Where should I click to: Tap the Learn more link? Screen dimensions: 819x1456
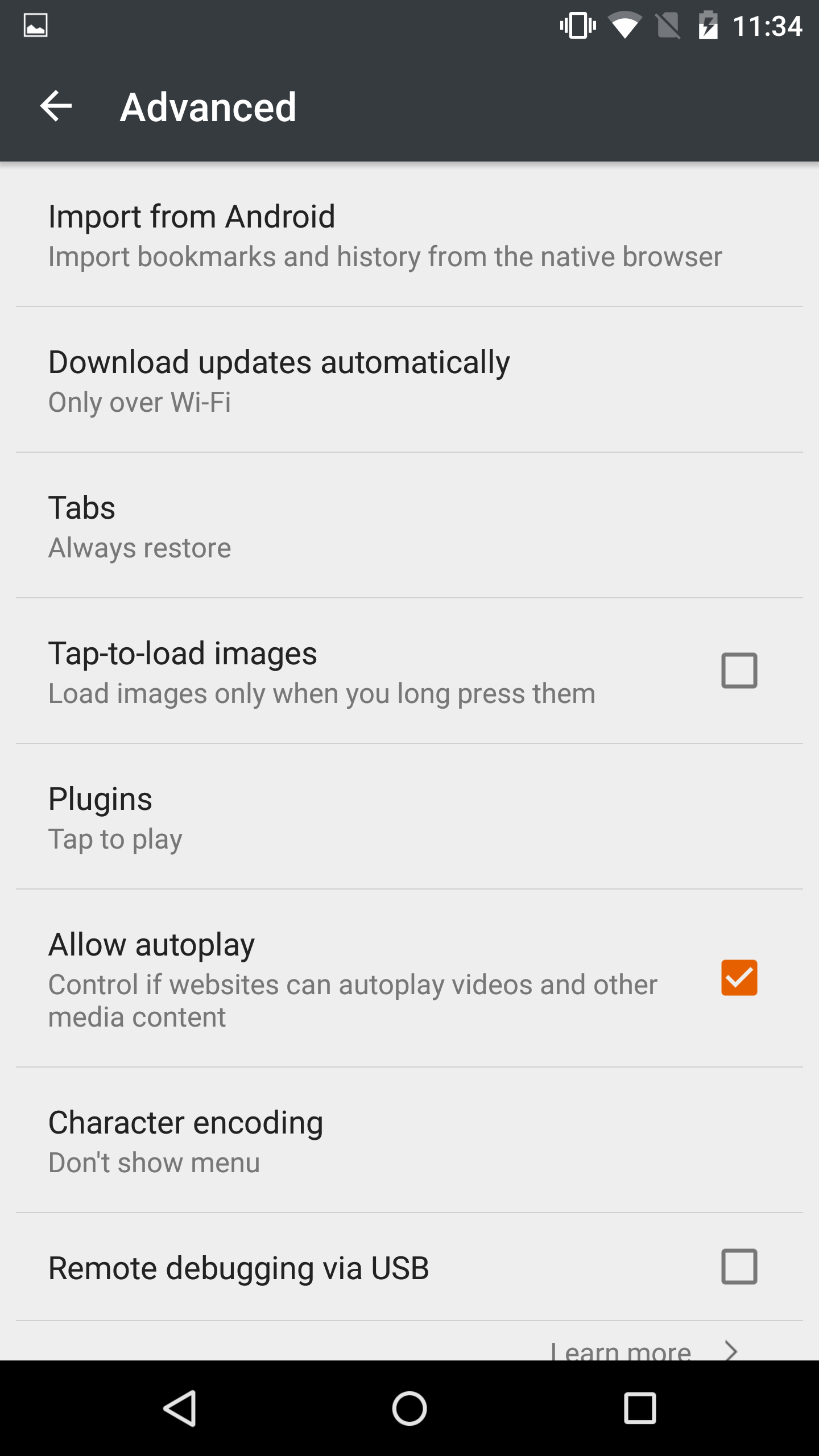pyautogui.click(x=621, y=1349)
